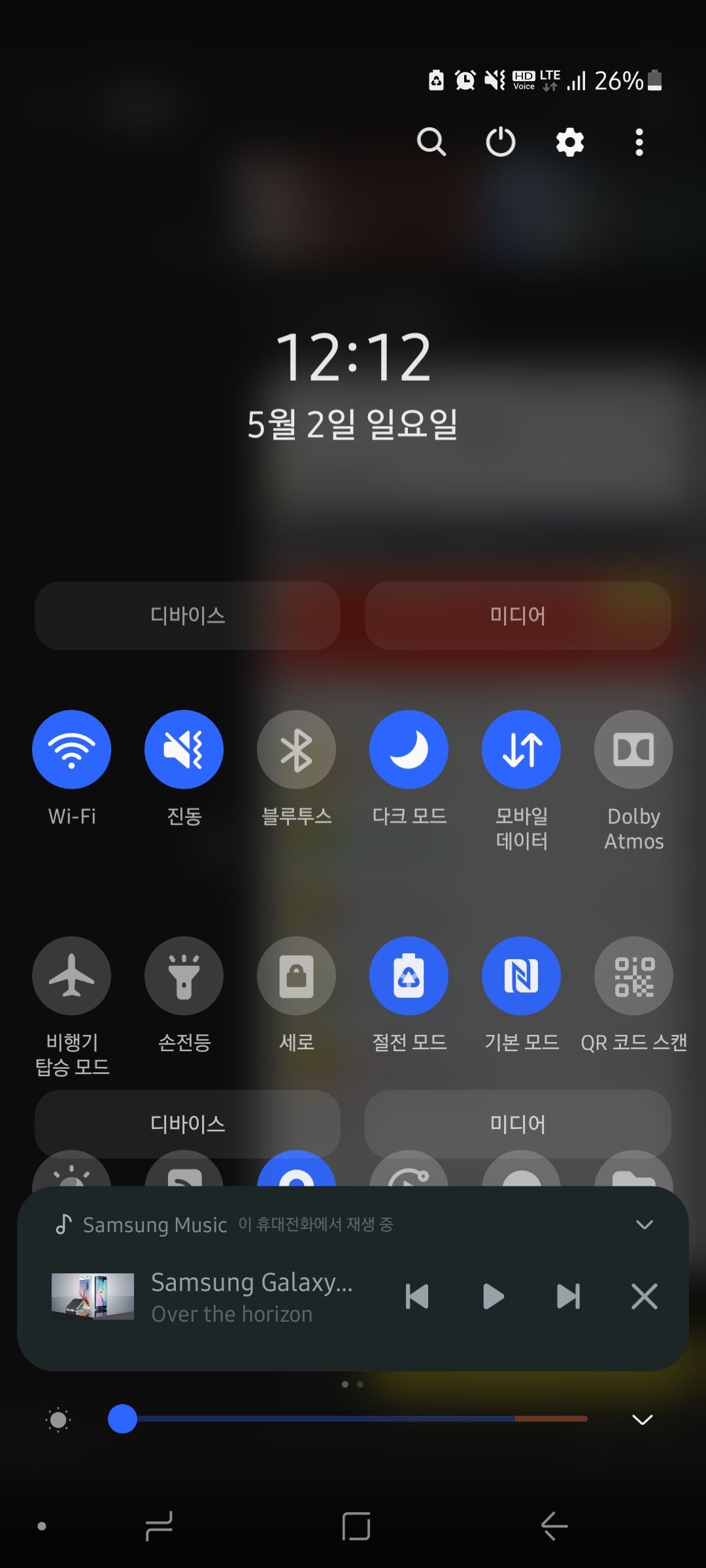Close the Samsung Music player card

click(x=645, y=1296)
